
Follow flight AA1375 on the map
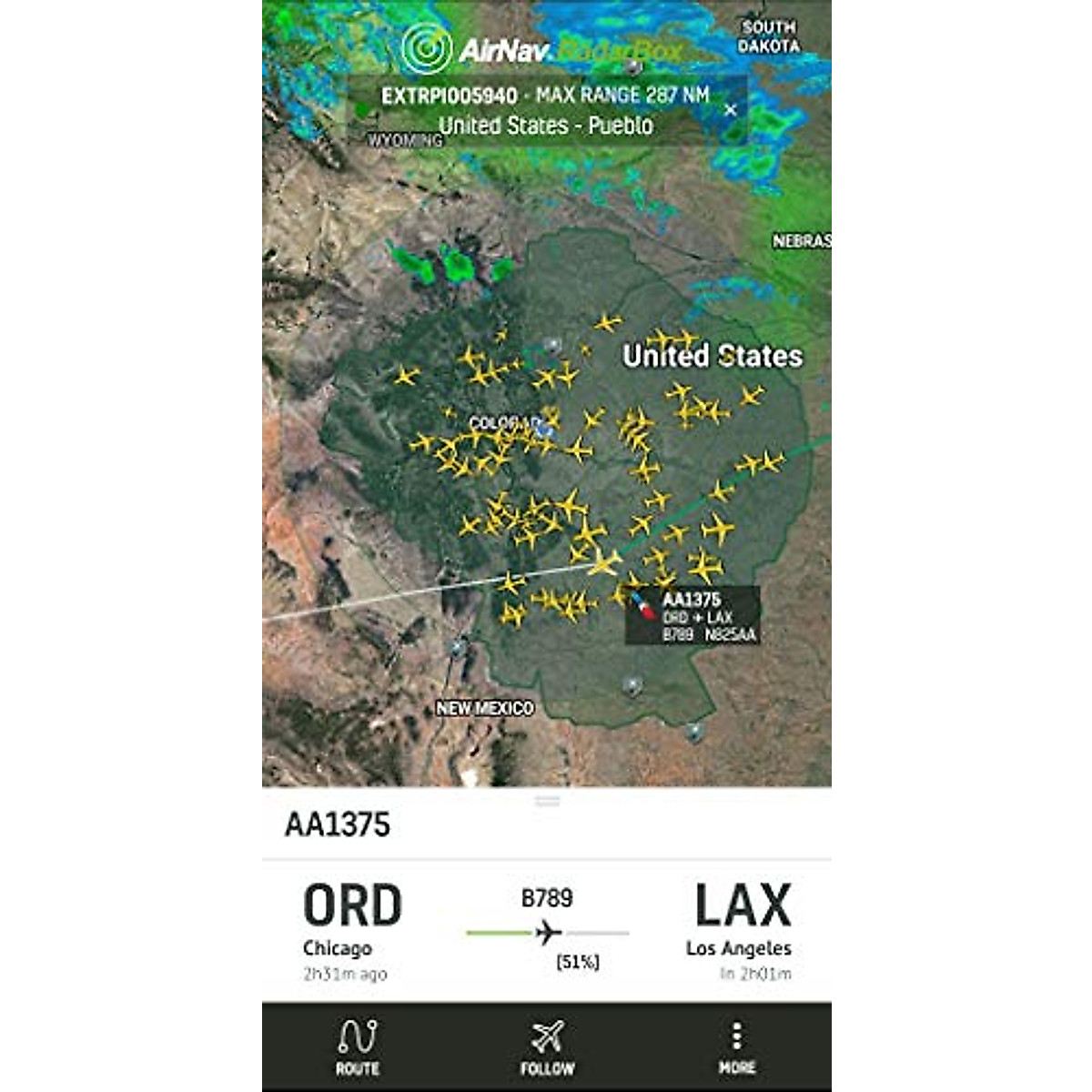coord(547,1046)
